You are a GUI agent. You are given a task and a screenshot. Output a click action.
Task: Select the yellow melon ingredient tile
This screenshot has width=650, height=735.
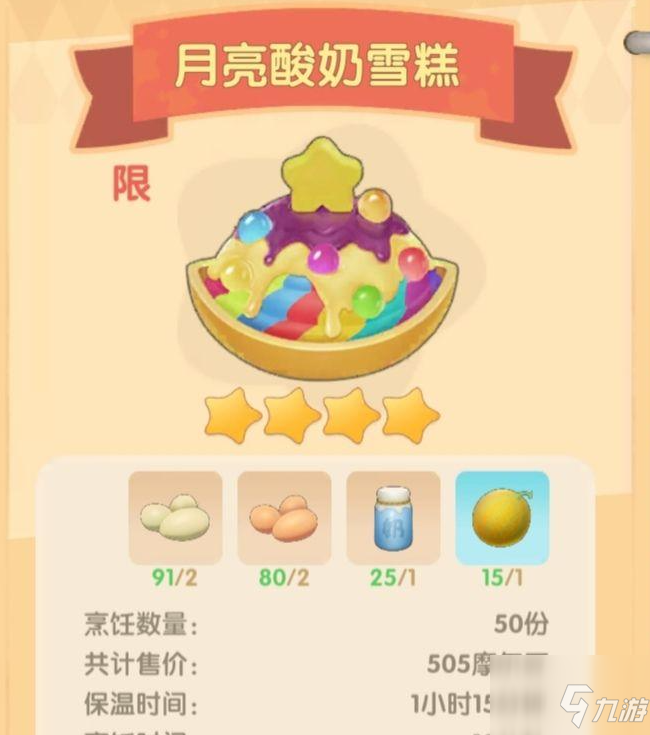(502, 518)
